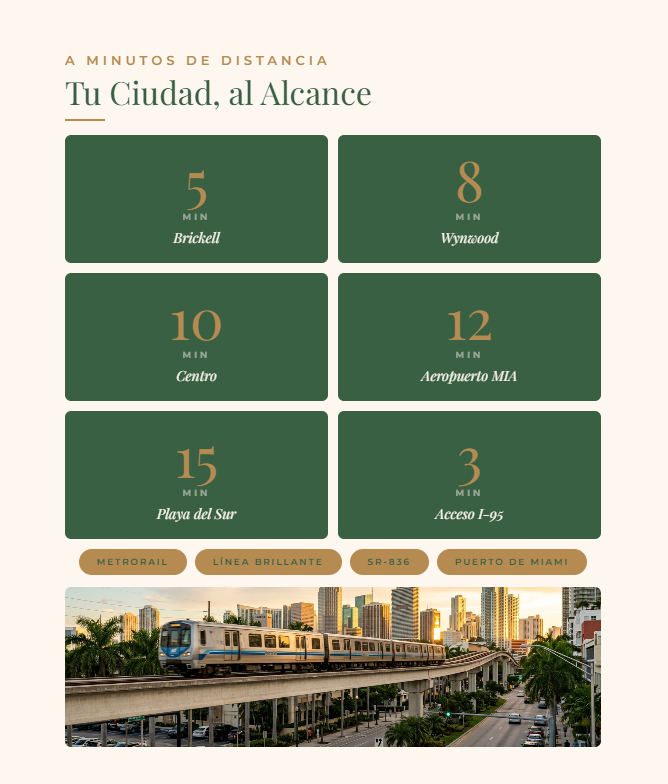Open the Centro 10 min card

pyautogui.click(x=196, y=337)
